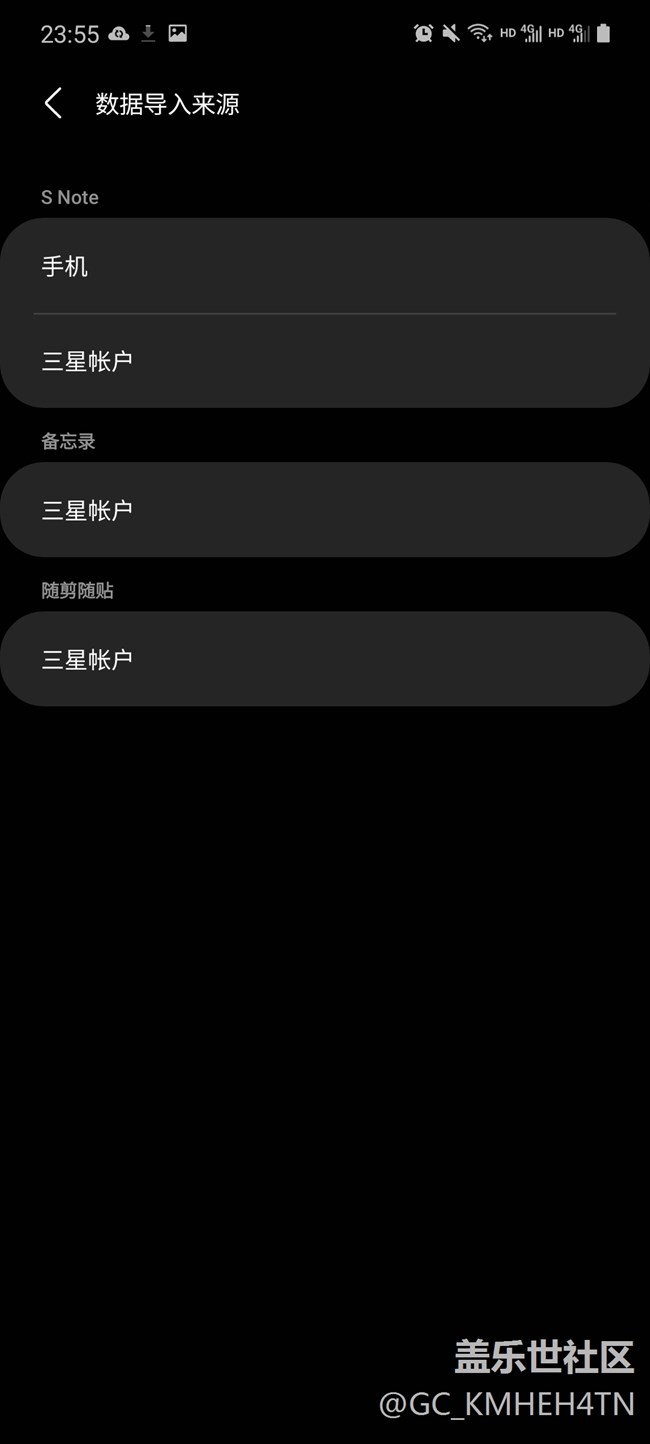Select 手机 under S Note

pyautogui.click(x=324, y=266)
